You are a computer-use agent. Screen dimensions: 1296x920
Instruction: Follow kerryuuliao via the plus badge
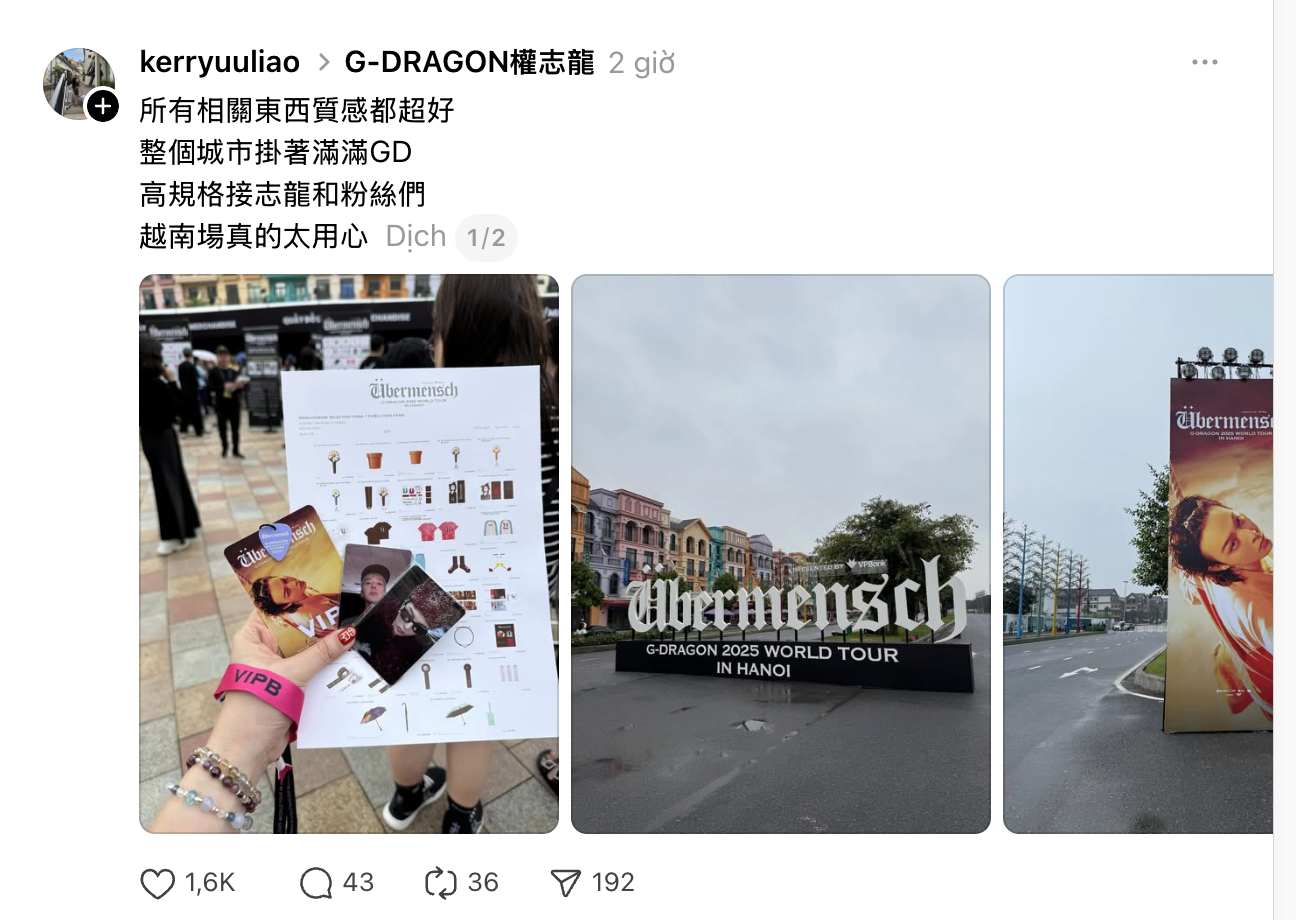click(103, 106)
